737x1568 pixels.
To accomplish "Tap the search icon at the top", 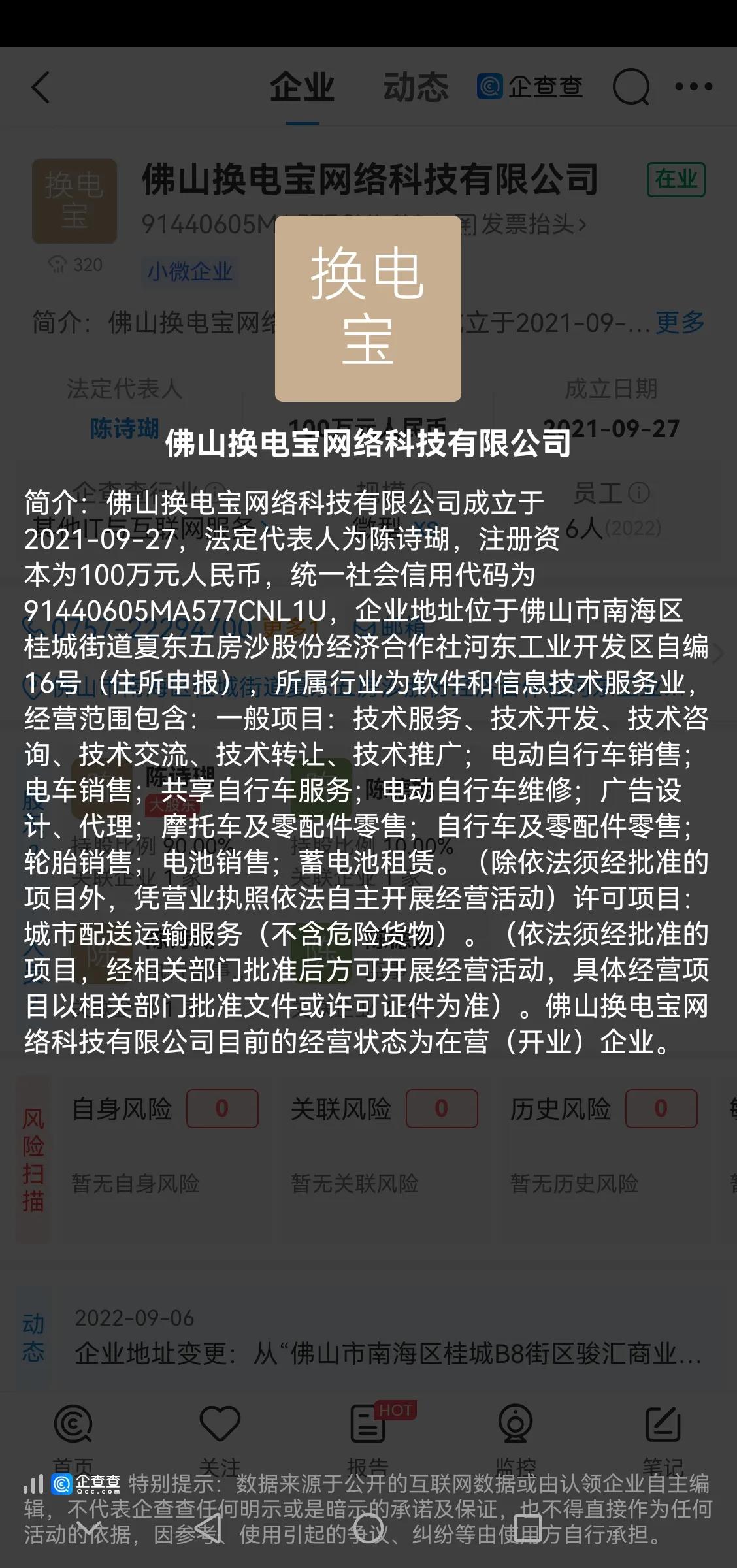I will point(629,87).
